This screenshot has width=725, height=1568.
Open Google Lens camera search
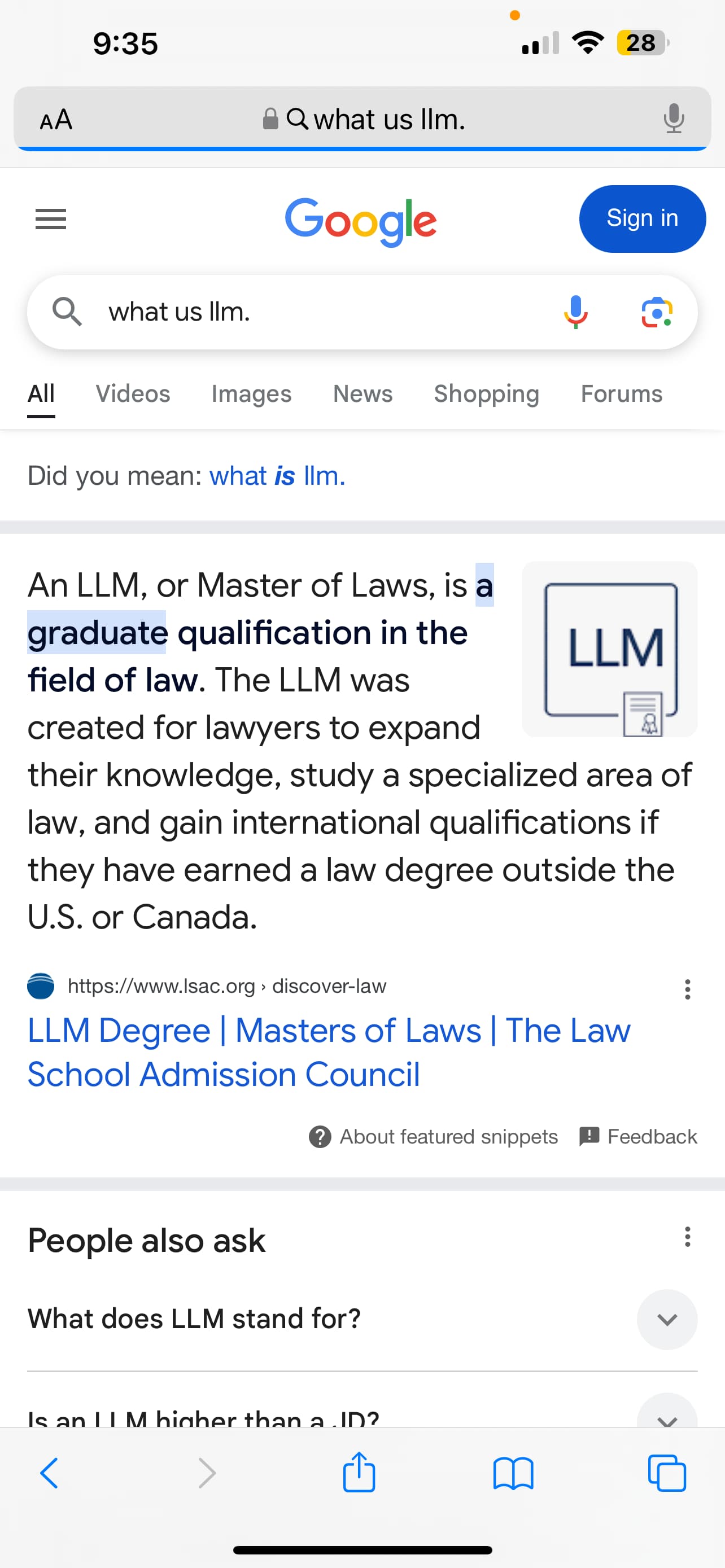(x=657, y=312)
